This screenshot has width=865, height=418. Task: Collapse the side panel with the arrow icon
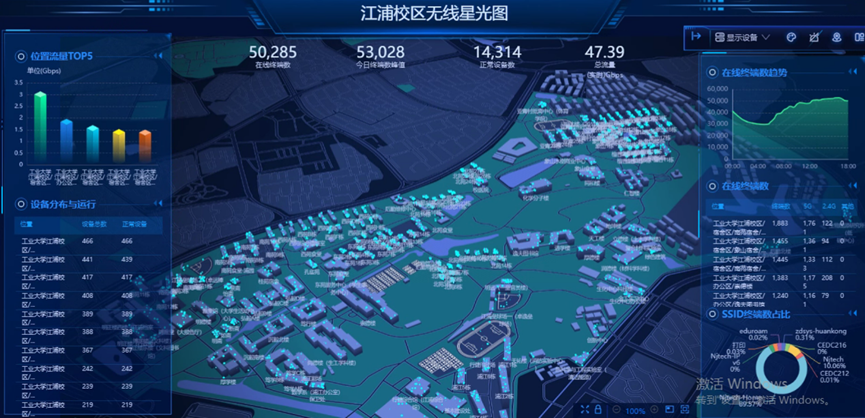[x=696, y=36]
